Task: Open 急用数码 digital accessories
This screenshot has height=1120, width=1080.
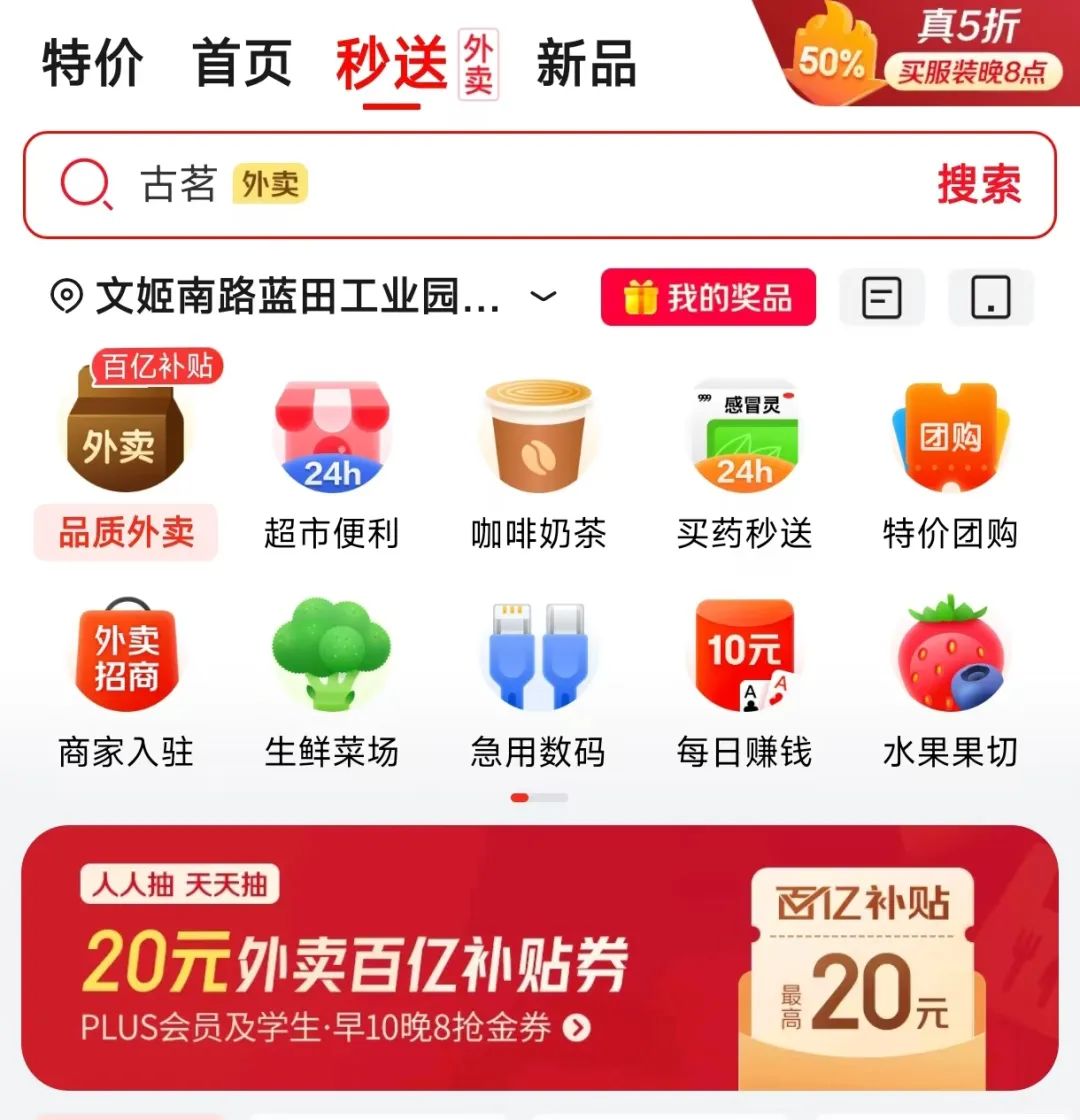Action: click(538, 680)
